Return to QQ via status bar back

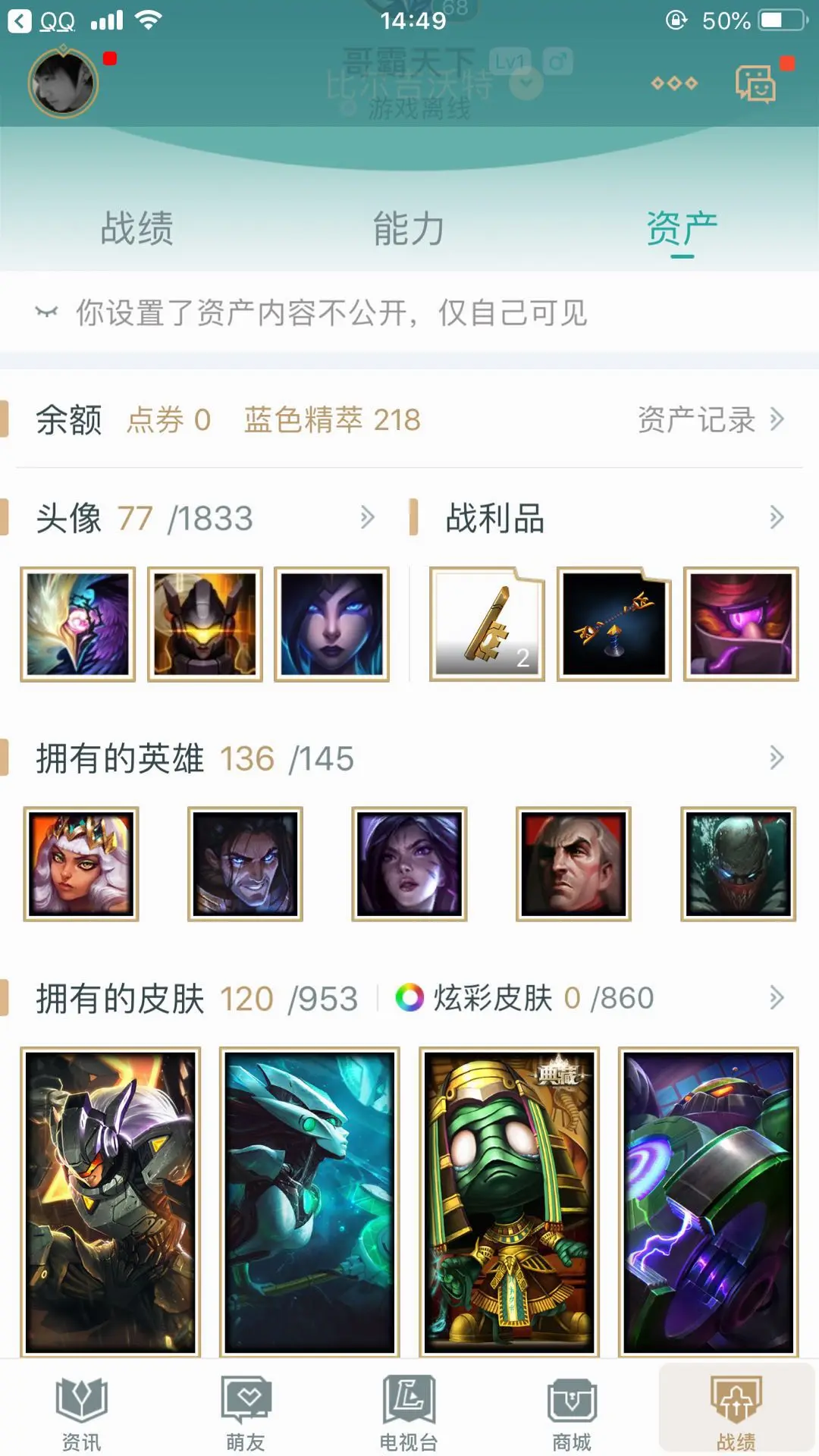[42, 20]
